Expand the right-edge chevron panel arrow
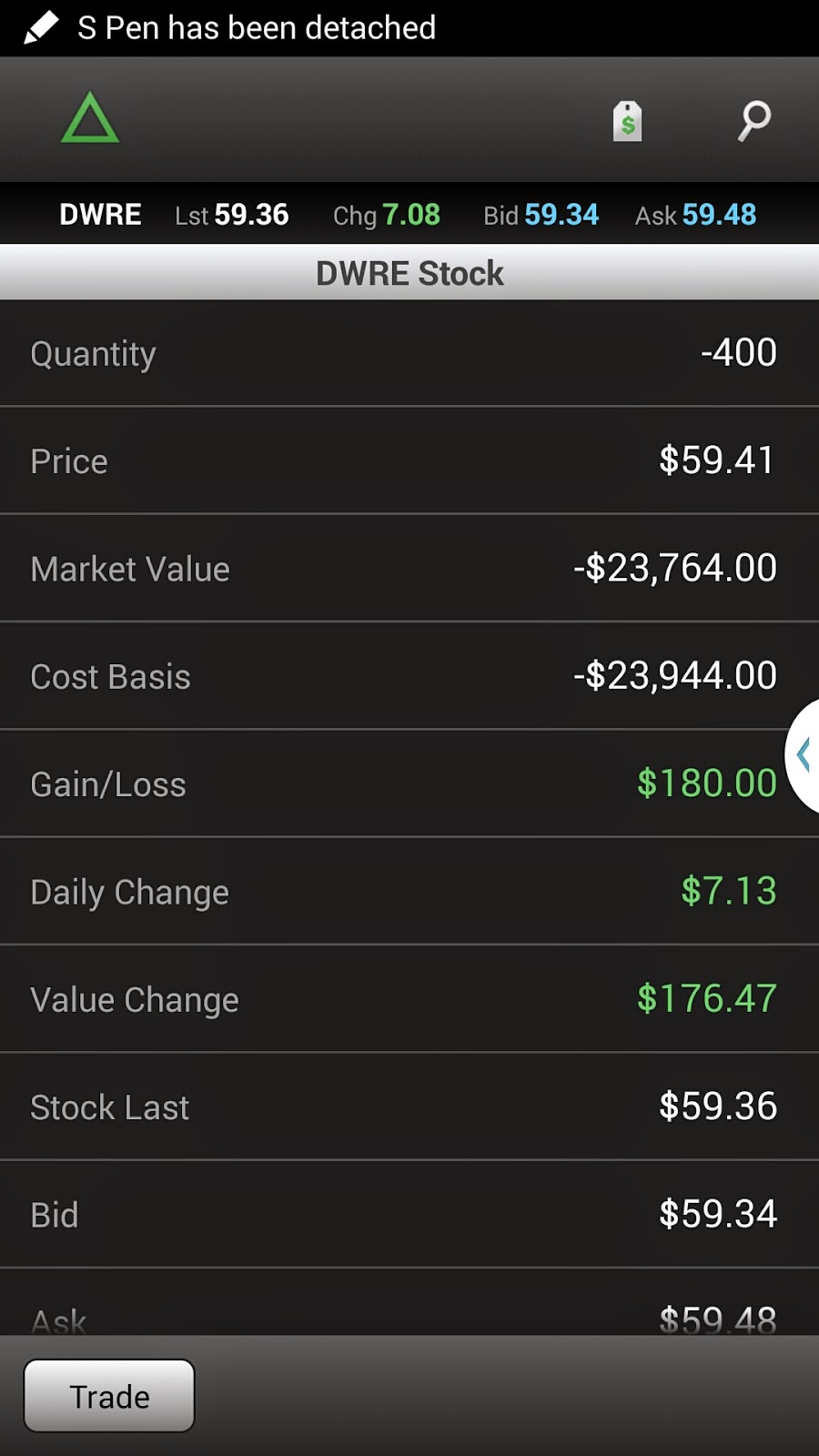 point(804,756)
